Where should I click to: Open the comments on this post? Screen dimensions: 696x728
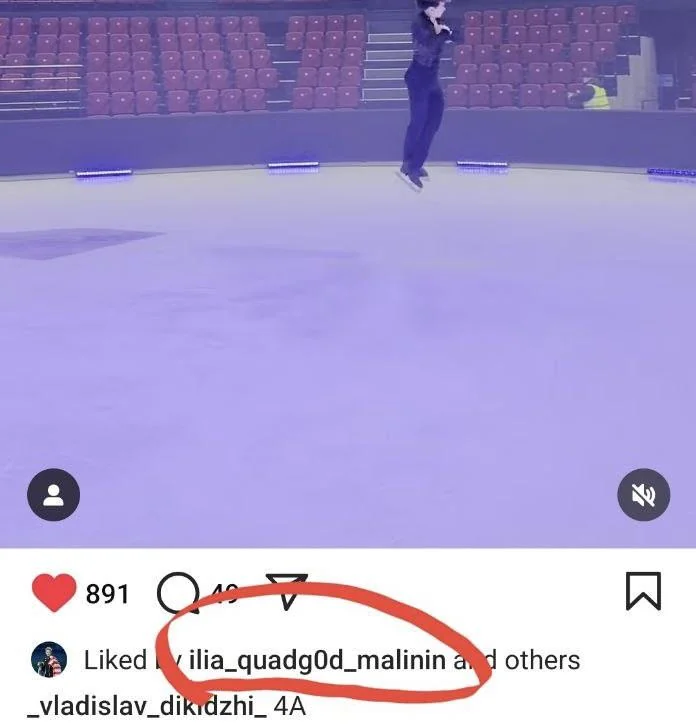tap(178, 594)
